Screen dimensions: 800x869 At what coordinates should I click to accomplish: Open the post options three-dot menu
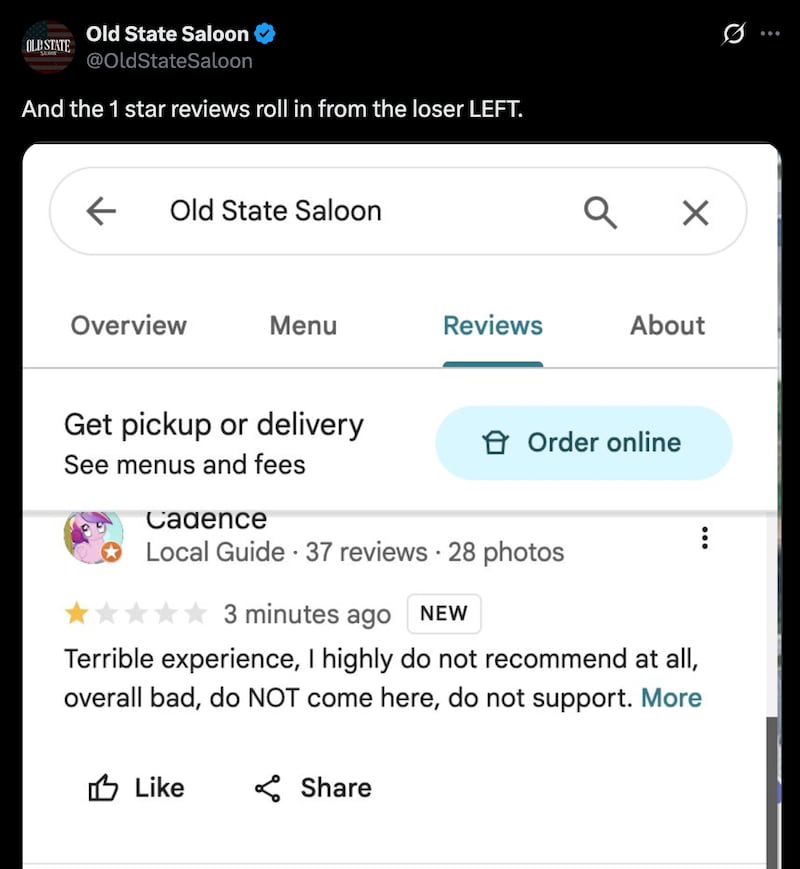pos(770,34)
